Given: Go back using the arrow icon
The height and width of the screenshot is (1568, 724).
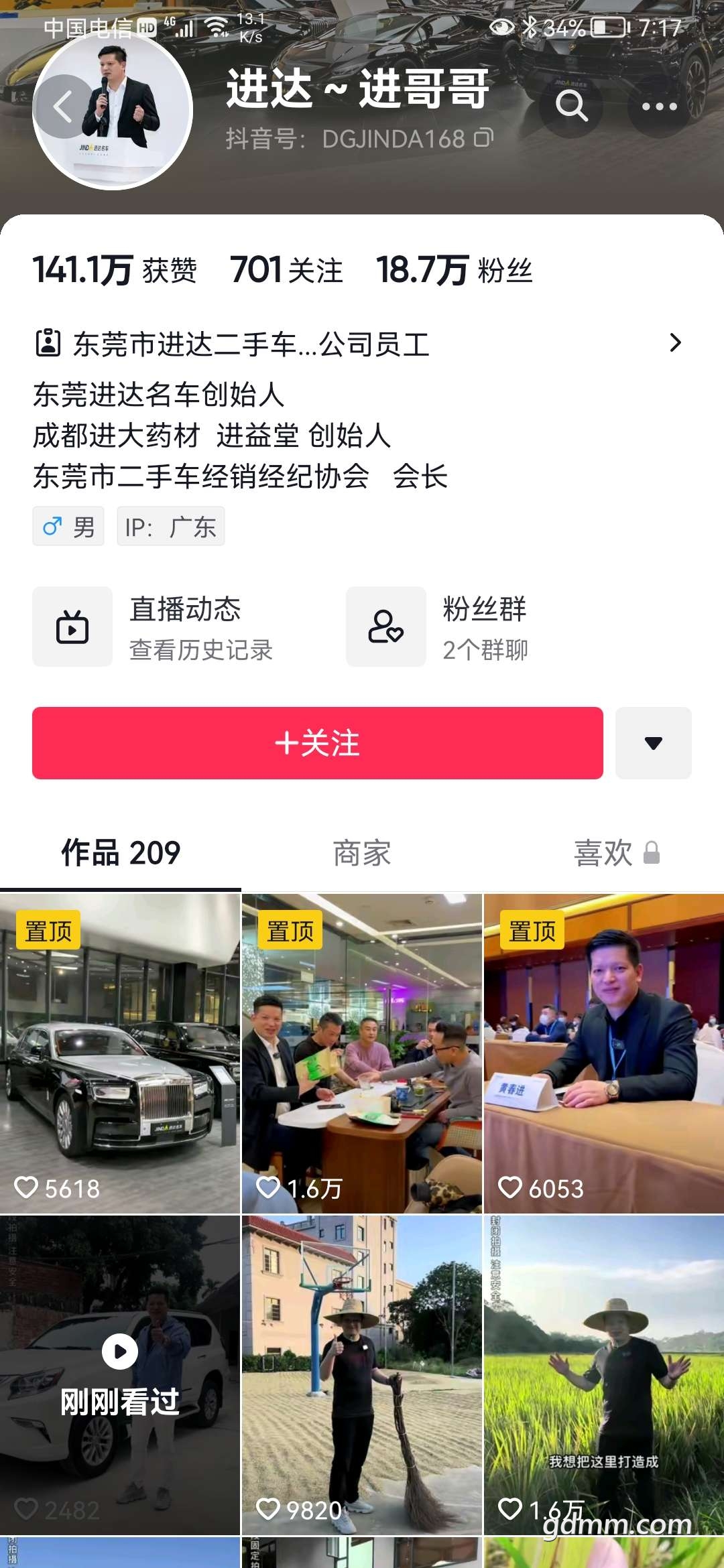Looking at the screenshot, I should 64,107.
